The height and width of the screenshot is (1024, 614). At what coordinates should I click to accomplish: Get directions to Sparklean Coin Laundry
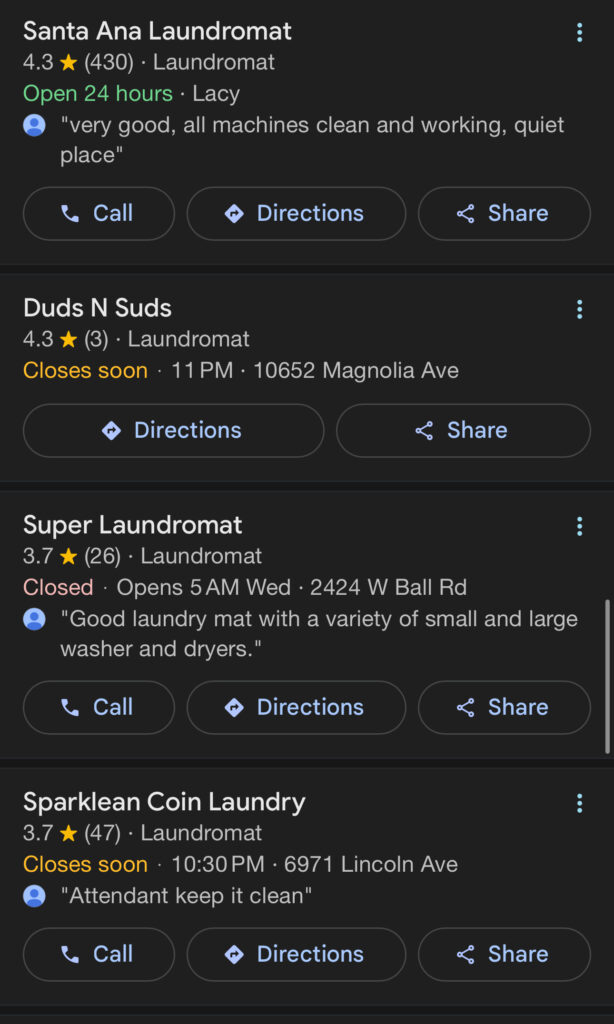click(297, 954)
